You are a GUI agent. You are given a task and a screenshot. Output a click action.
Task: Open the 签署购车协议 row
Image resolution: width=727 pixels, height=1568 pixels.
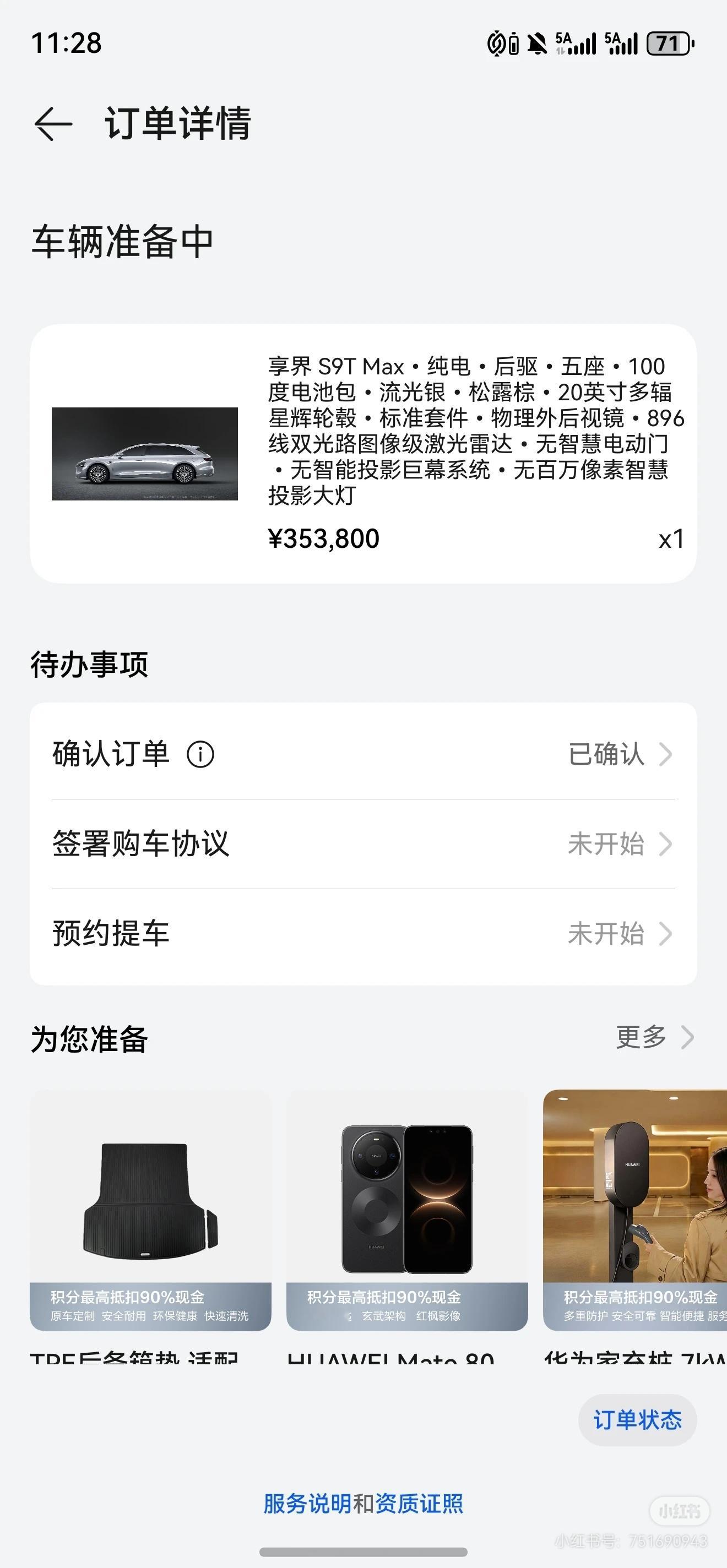(363, 844)
